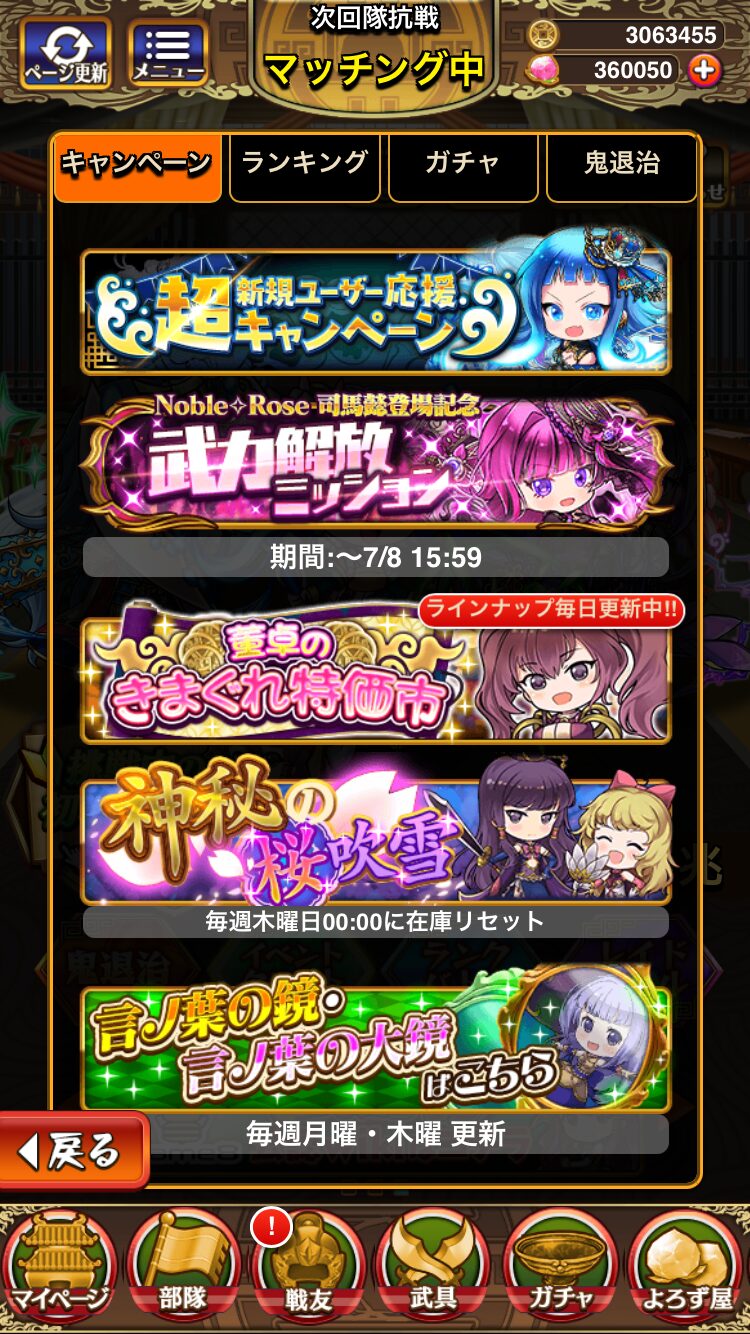The width and height of the screenshot is (750, 1334).
Task: Tap the 戻る back button
Action: tap(73, 1151)
